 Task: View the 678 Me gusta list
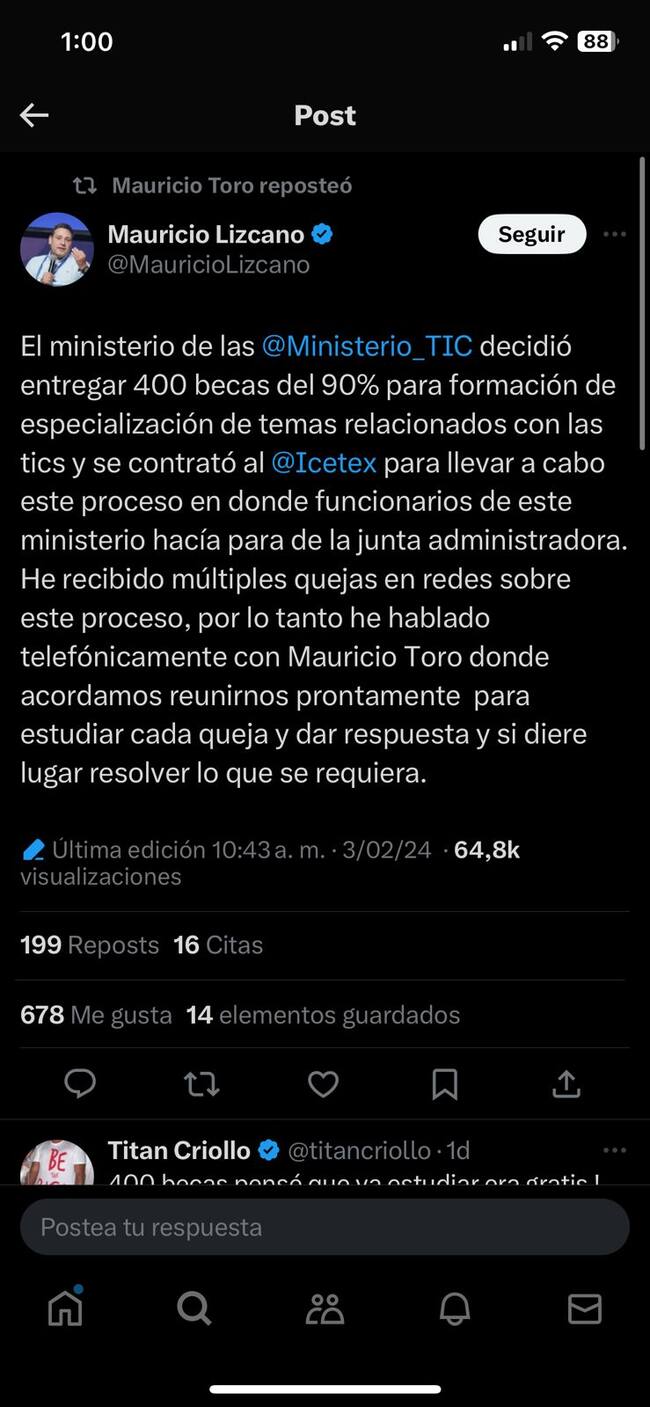[96, 1015]
